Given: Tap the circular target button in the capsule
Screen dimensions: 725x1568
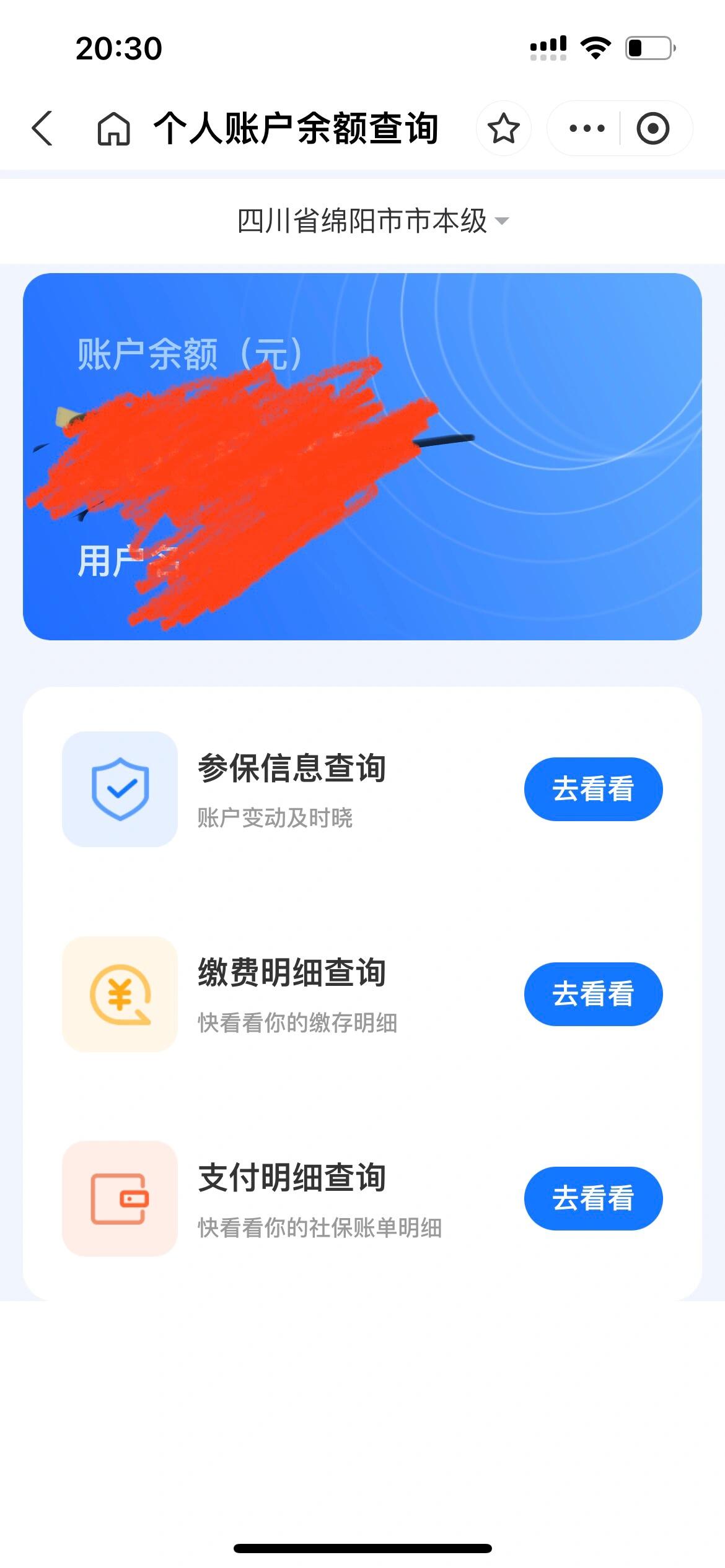Looking at the screenshot, I should pos(652,127).
